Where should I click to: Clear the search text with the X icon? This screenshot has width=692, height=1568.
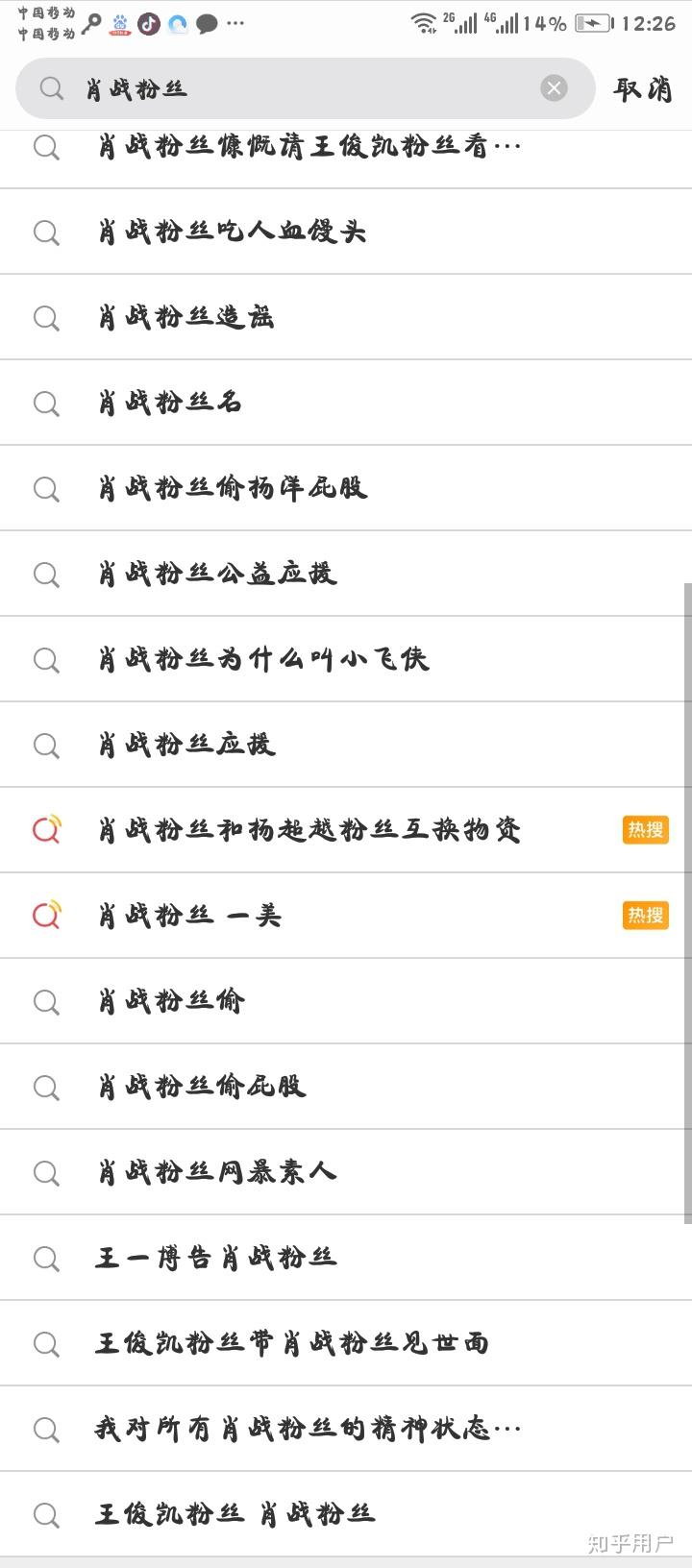coord(554,89)
